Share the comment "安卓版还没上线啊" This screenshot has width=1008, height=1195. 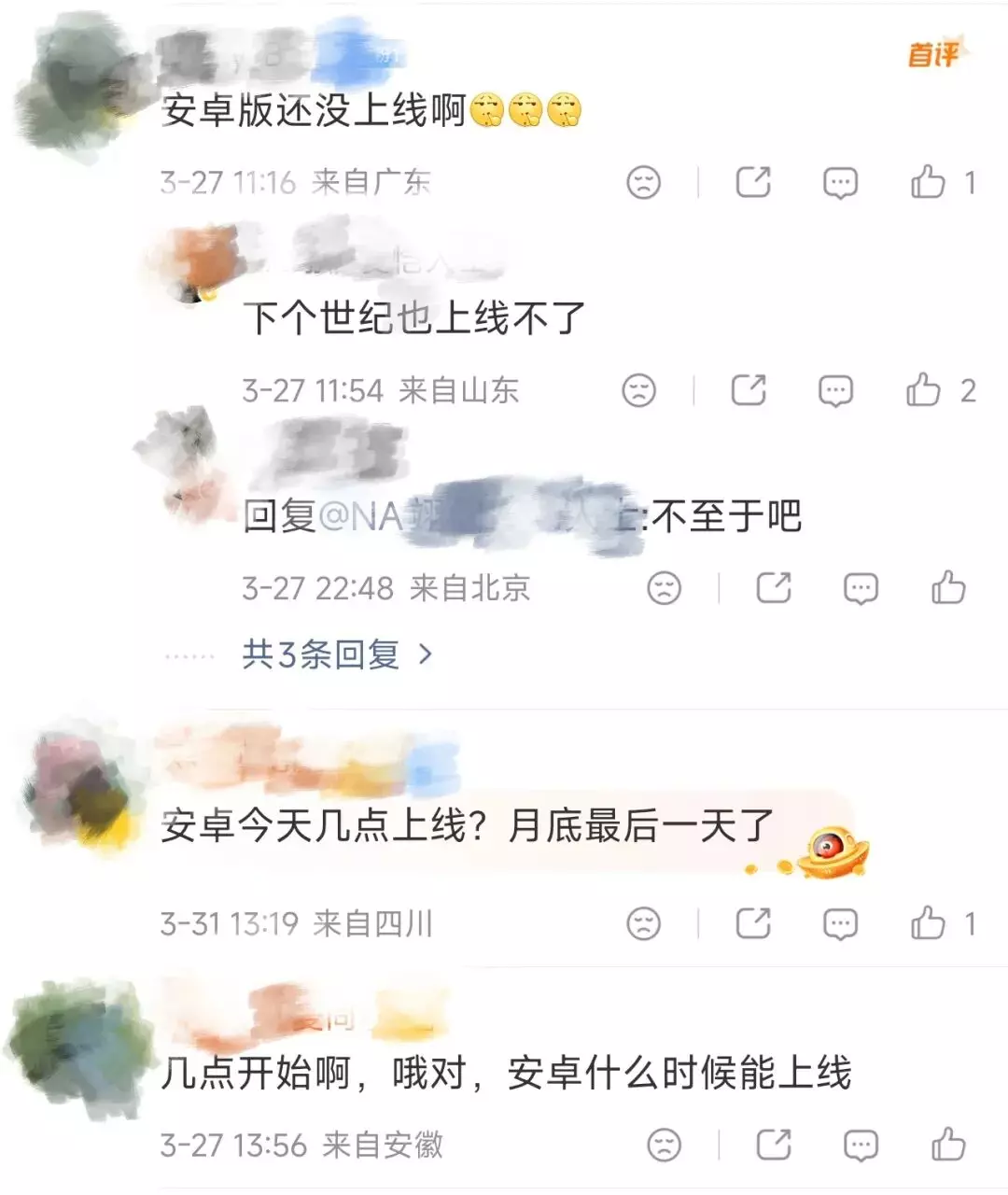[753, 181]
